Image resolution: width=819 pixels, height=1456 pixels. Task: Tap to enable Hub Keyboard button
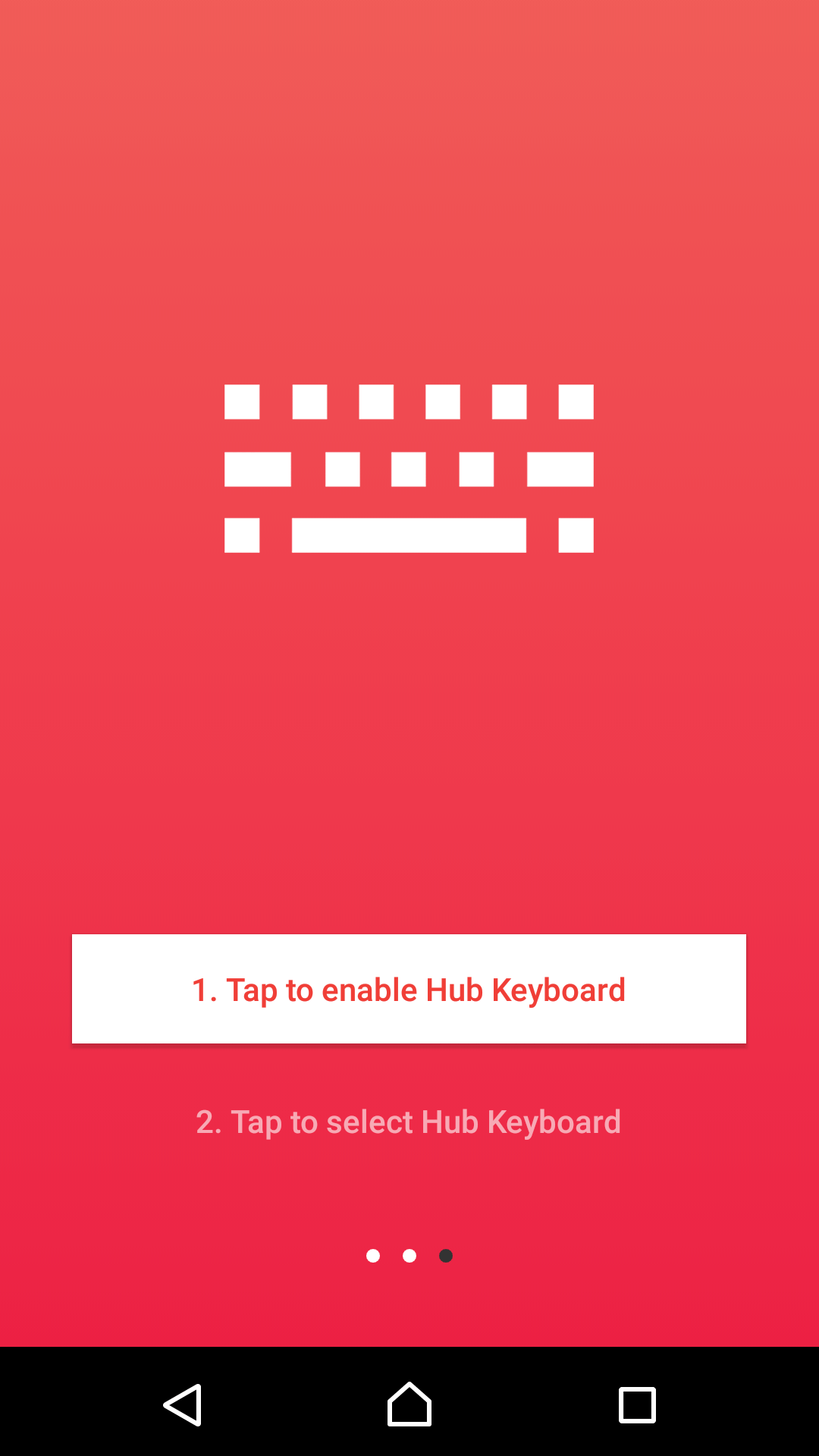[x=409, y=989]
